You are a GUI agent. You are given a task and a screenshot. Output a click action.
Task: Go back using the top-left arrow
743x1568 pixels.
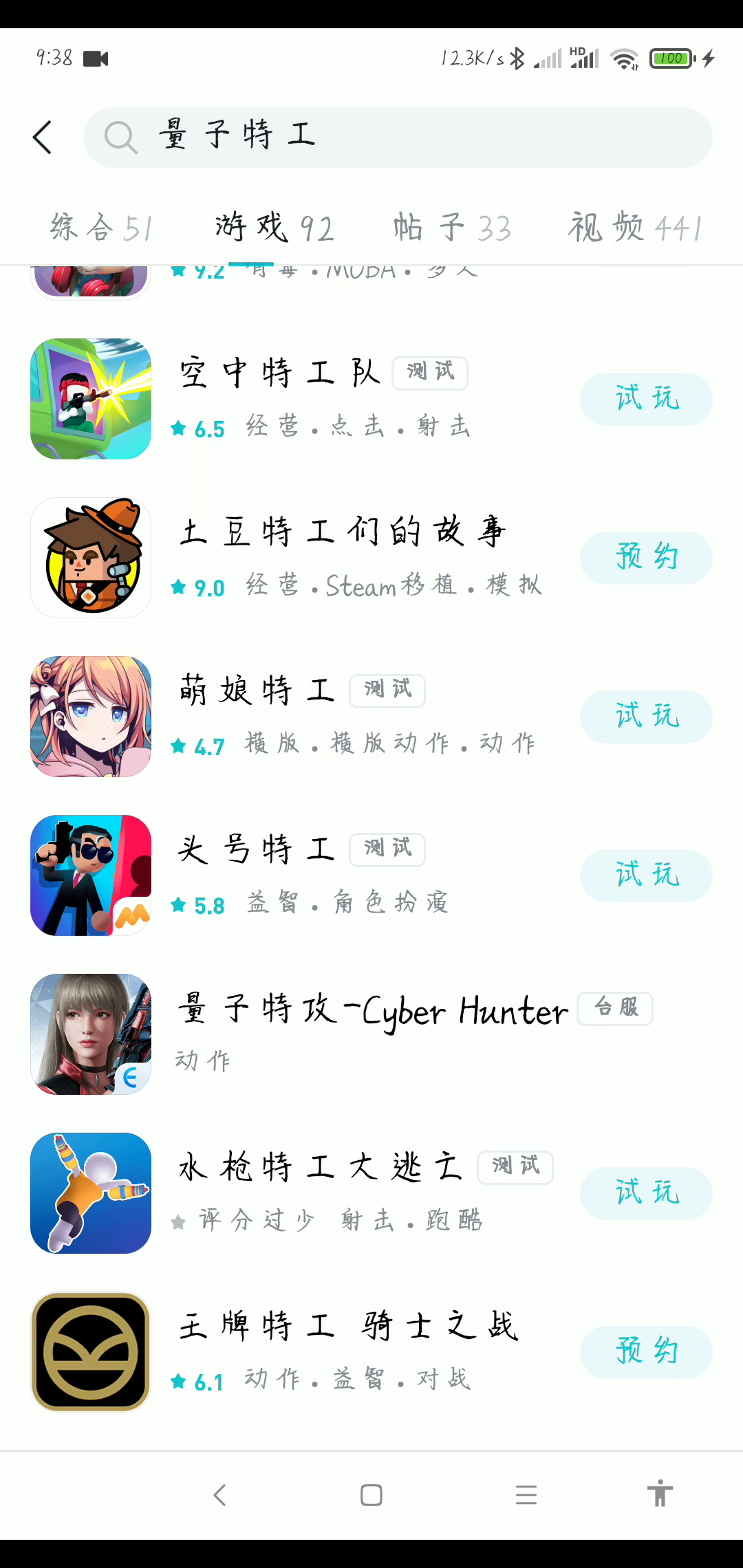43,137
